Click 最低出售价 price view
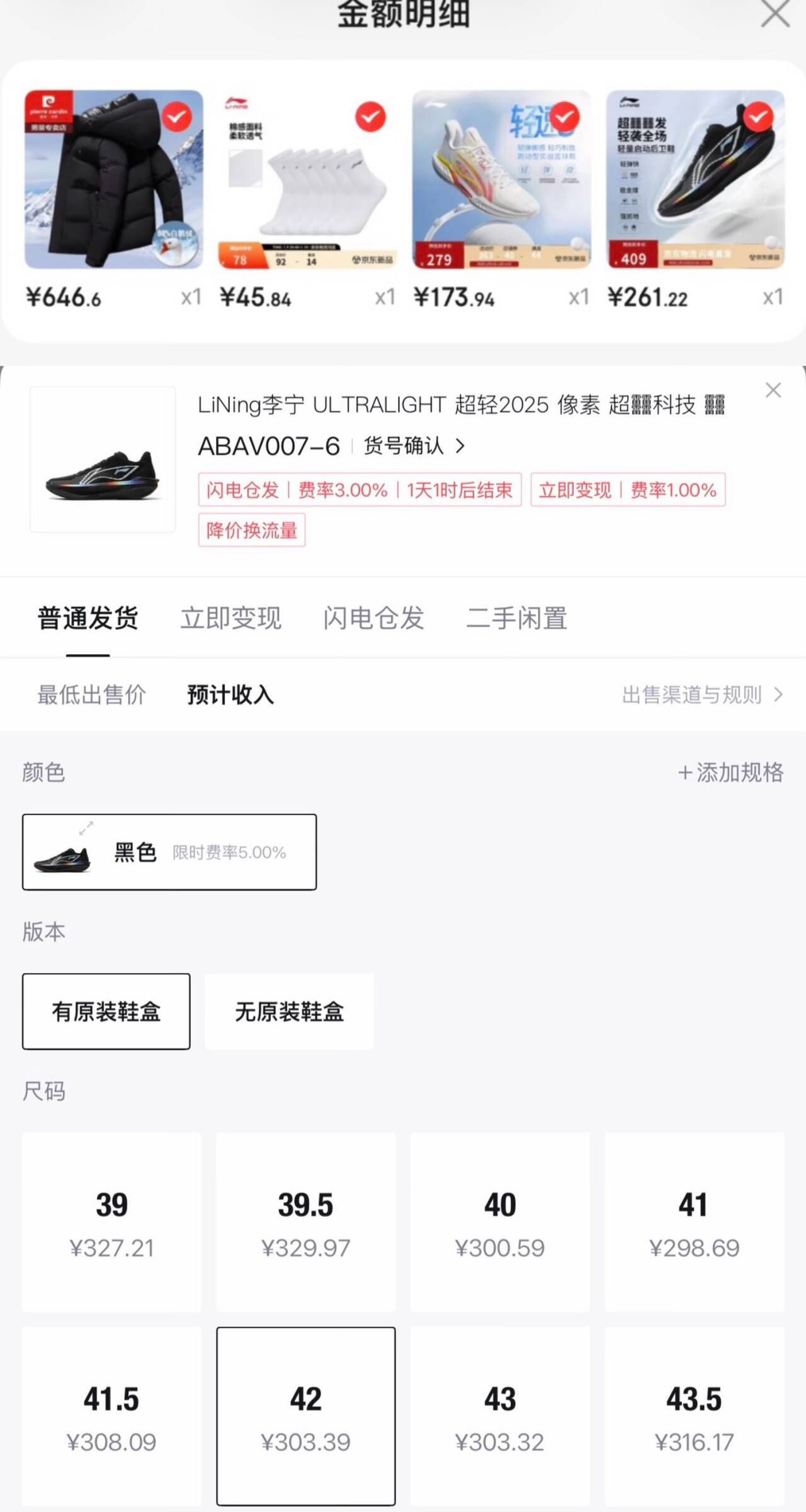The height and width of the screenshot is (1512, 806). [x=92, y=694]
